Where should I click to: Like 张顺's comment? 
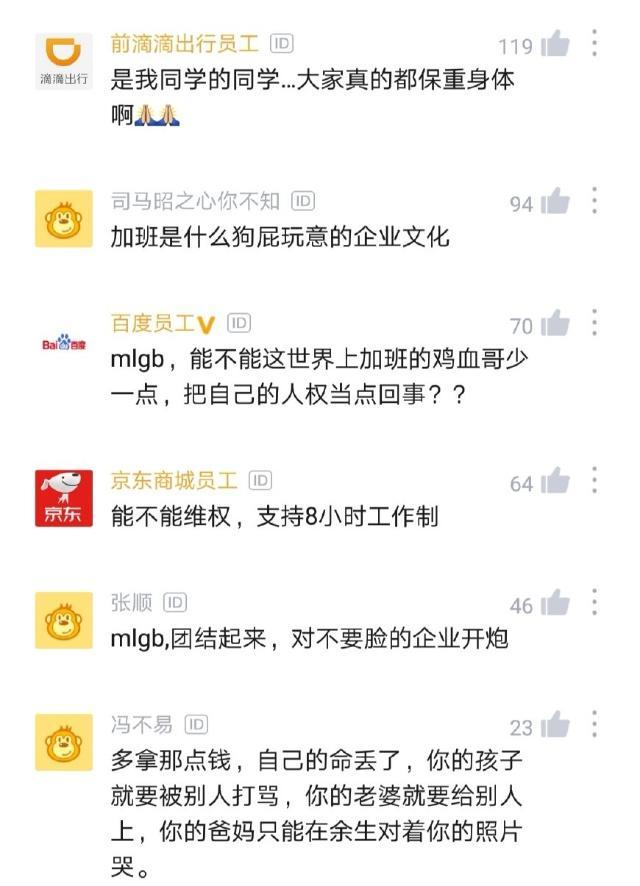(x=555, y=604)
